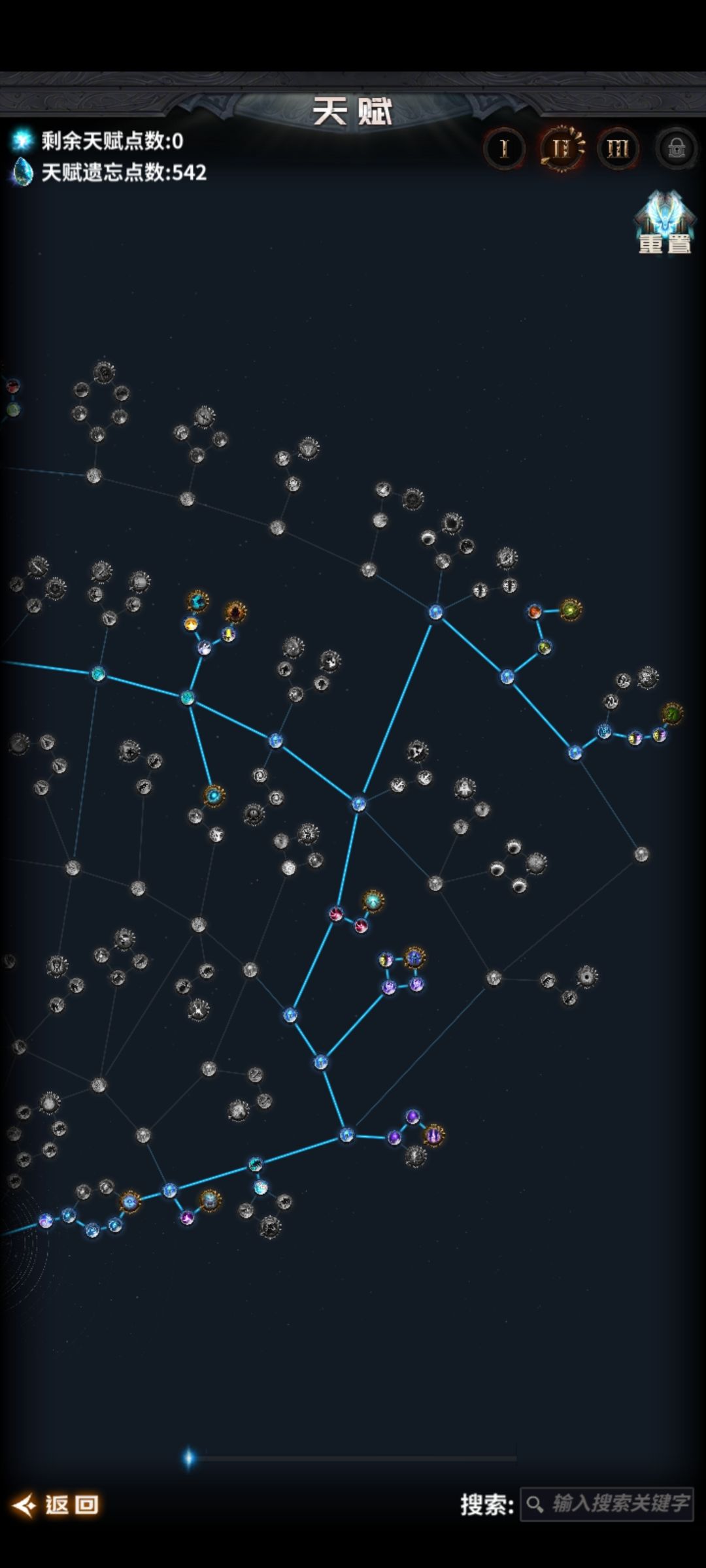Click the dark red talent node near the top left cluster
This screenshot has width=706, height=1568.
click(x=235, y=611)
